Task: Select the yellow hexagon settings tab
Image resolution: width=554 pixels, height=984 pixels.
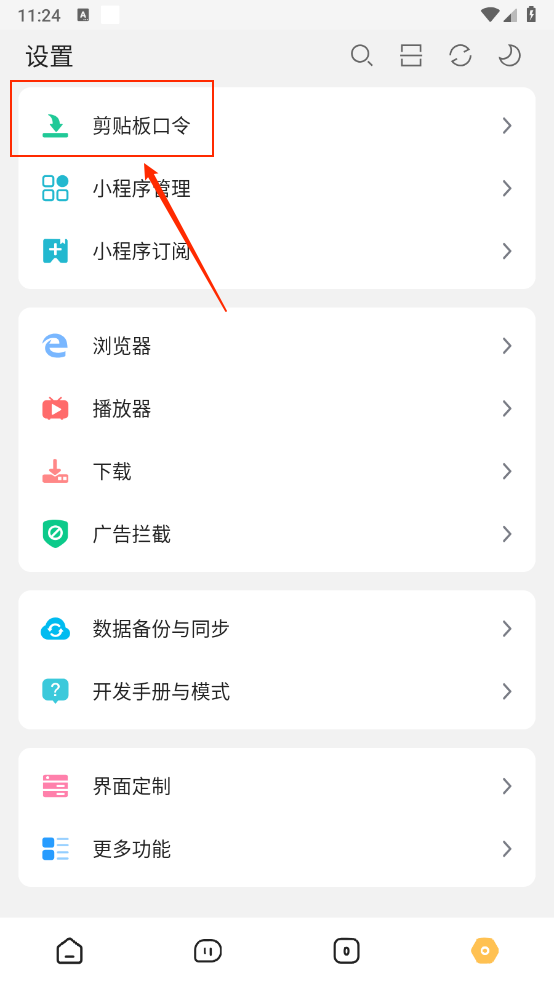Action: point(485,951)
